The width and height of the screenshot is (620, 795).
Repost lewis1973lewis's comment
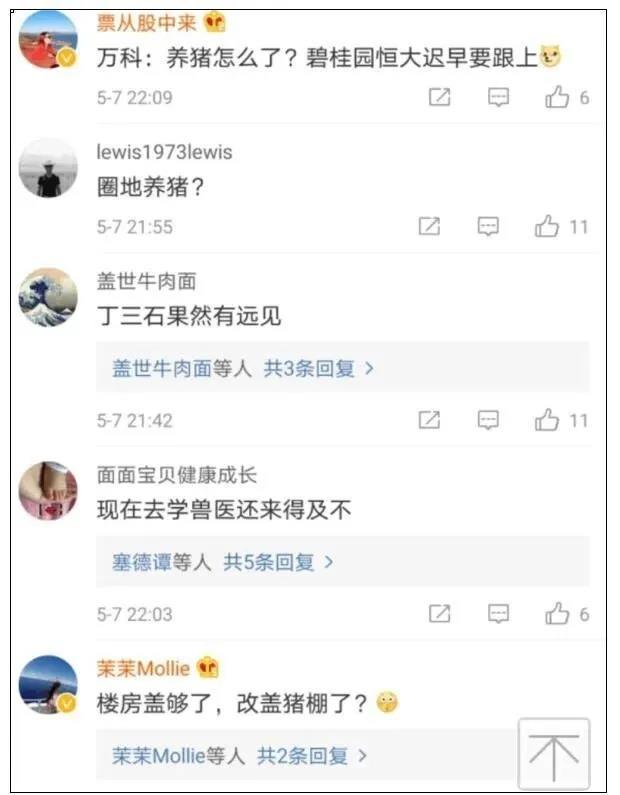point(429,227)
